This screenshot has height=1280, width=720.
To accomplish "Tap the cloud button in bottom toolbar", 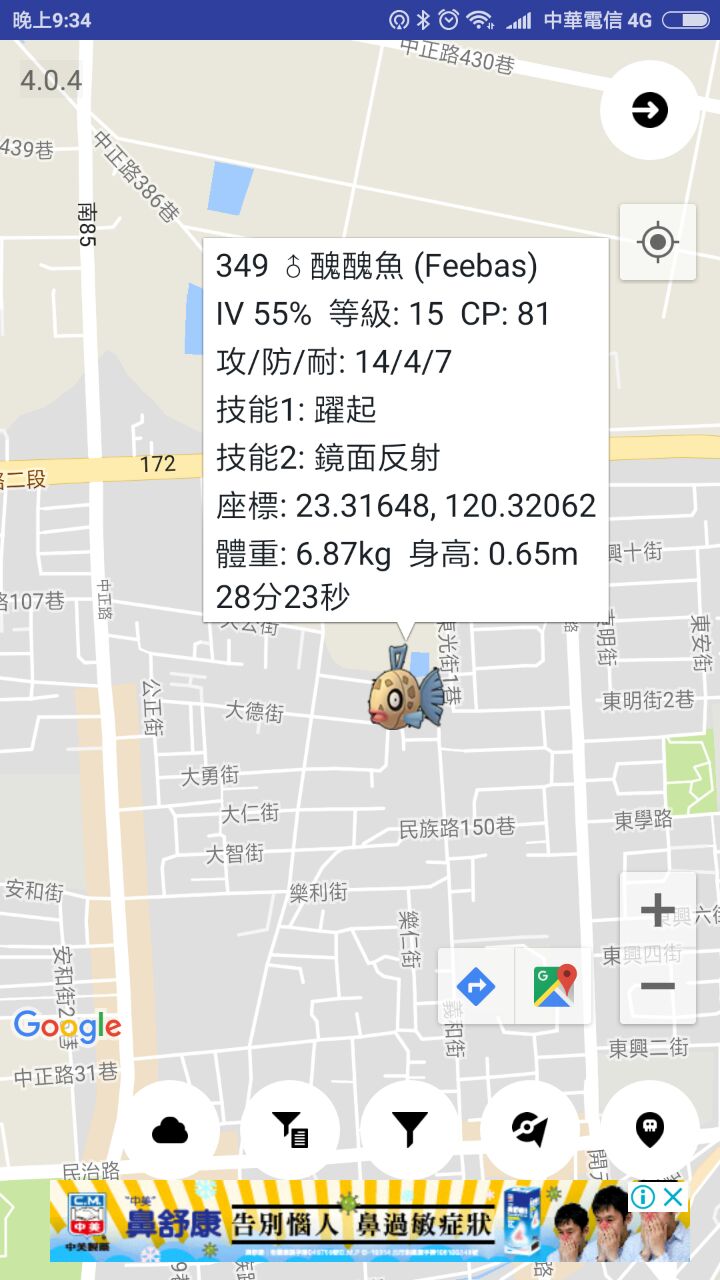I will tap(170, 1130).
